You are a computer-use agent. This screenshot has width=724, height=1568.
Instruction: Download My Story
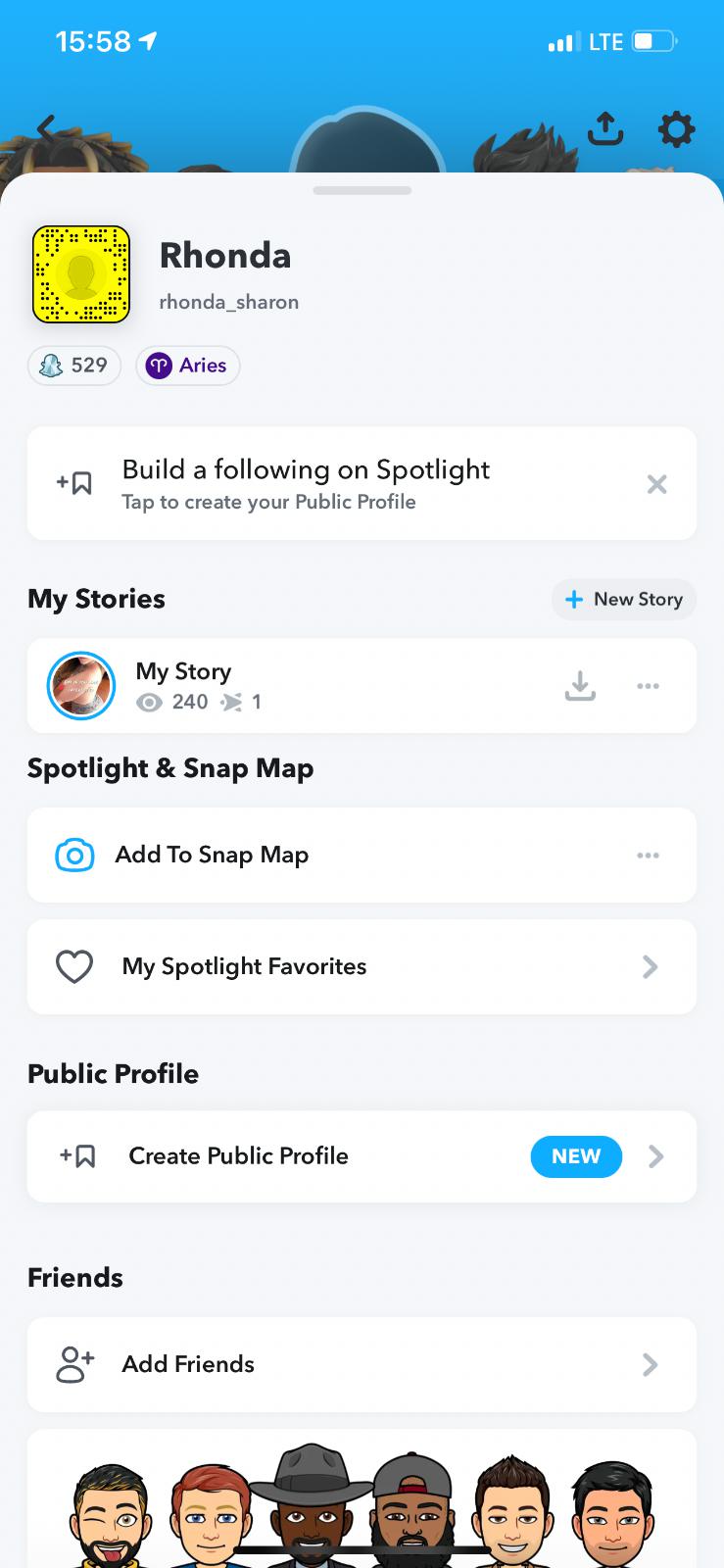[580, 686]
